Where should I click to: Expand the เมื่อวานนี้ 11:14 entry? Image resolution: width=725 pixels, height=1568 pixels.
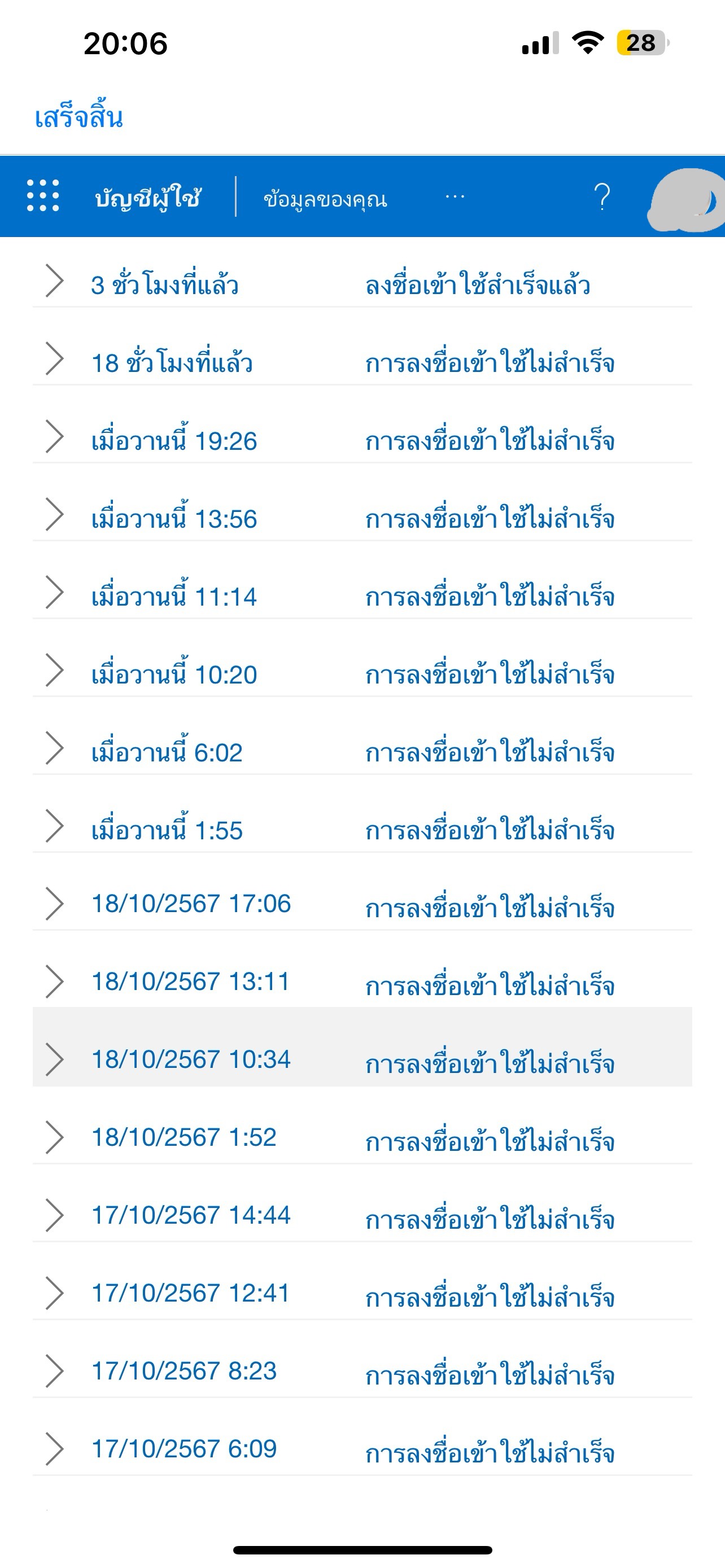click(x=362, y=595)
